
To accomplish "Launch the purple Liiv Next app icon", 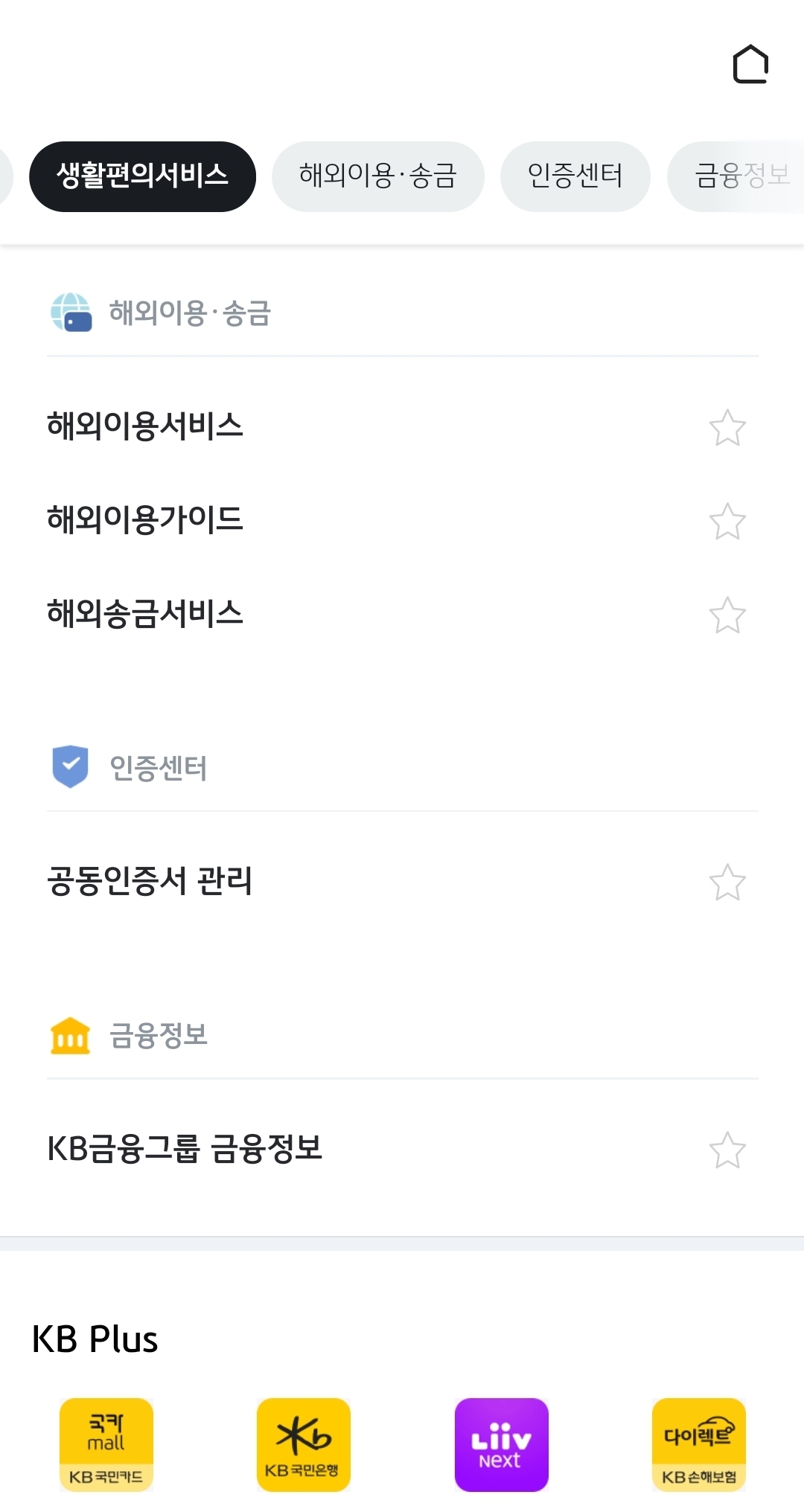I will (x=501, y=1444).
